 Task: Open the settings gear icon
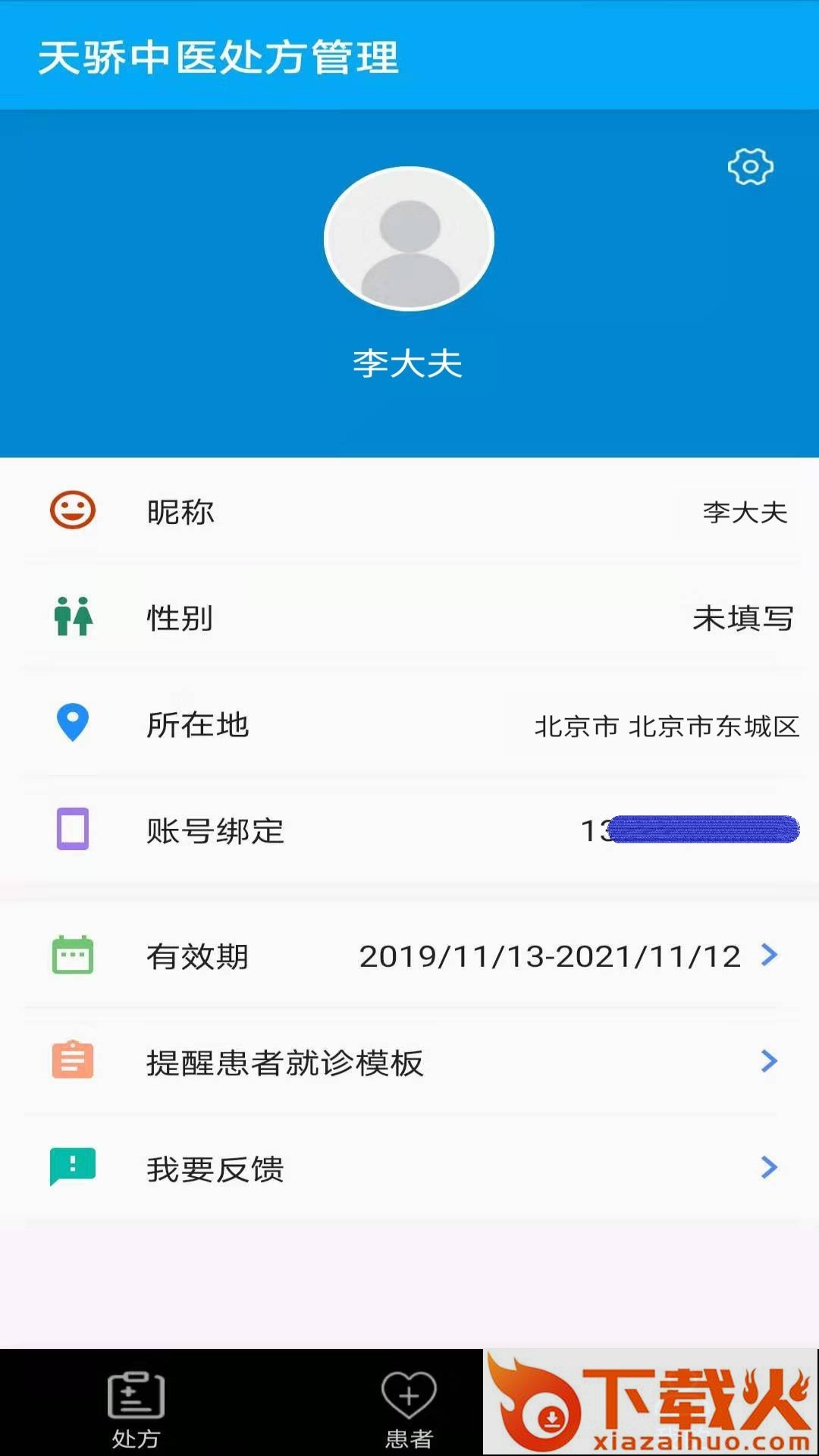(750, 167)
